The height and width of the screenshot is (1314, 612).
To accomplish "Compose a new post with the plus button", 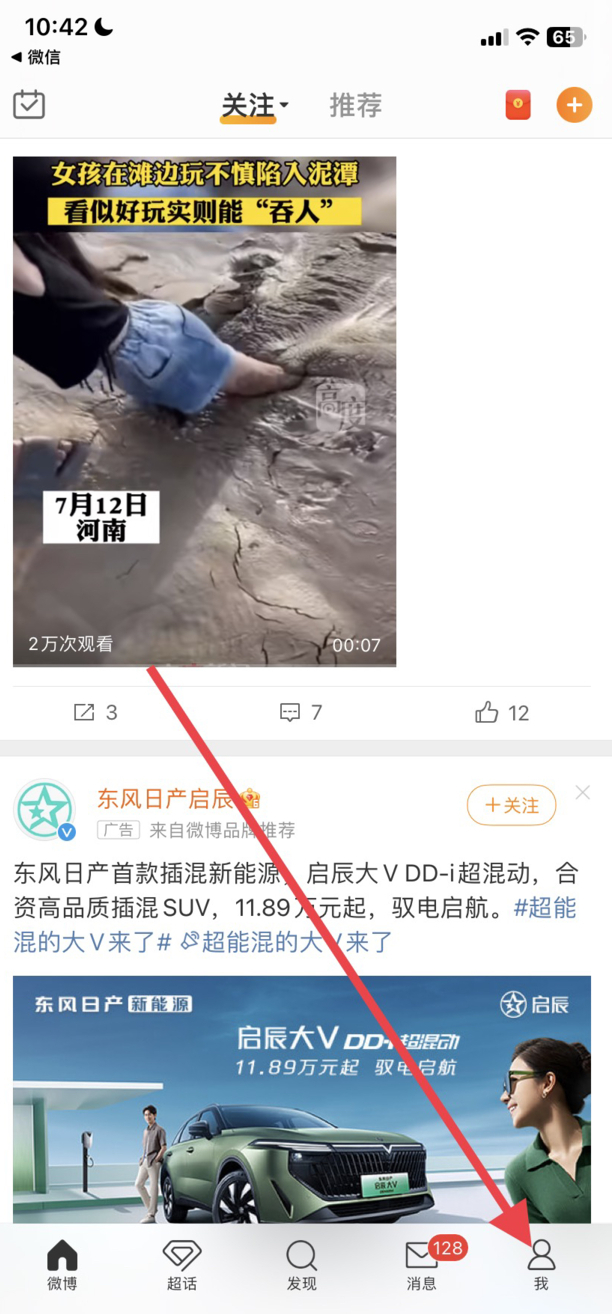I will click(574, 104).
